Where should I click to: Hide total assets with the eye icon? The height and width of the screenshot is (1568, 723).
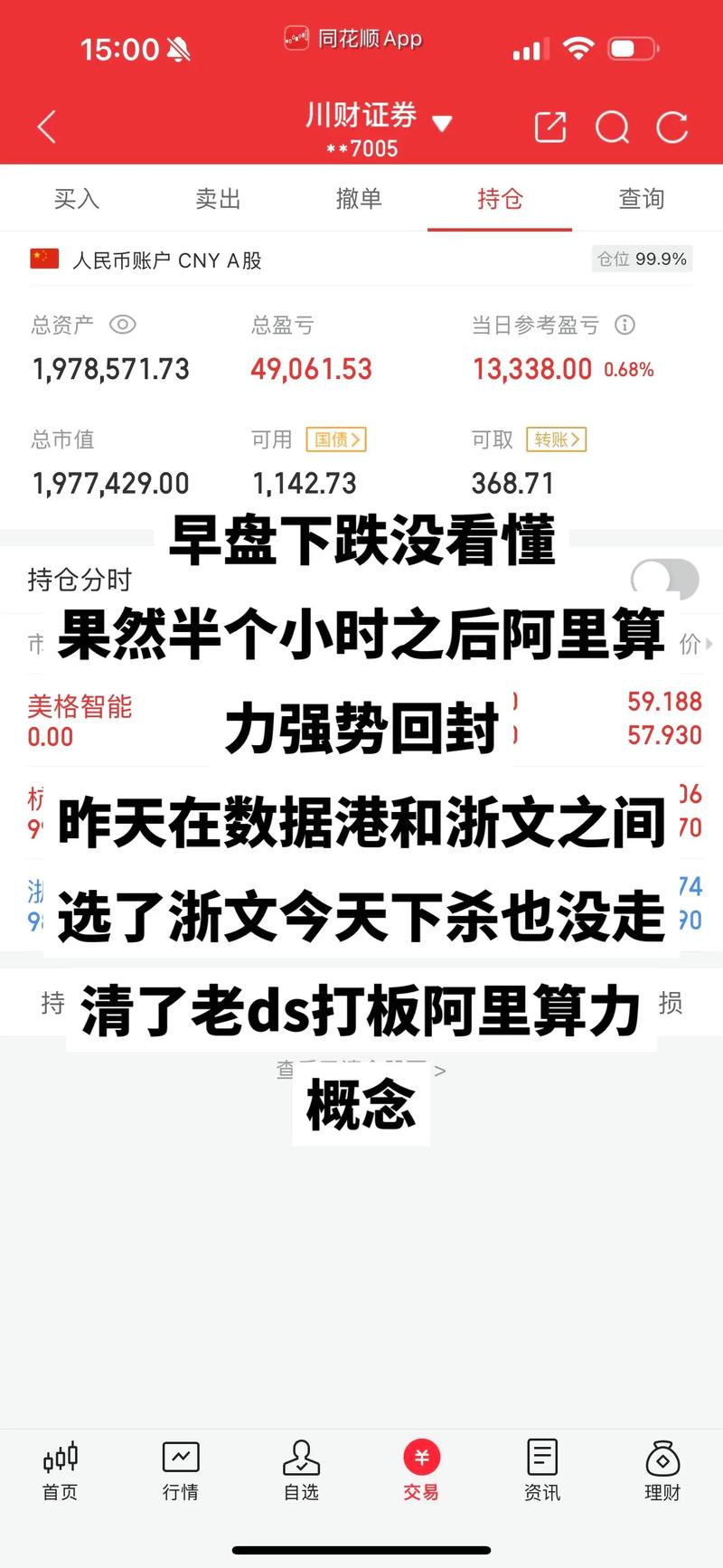click(x=122, y=325)
